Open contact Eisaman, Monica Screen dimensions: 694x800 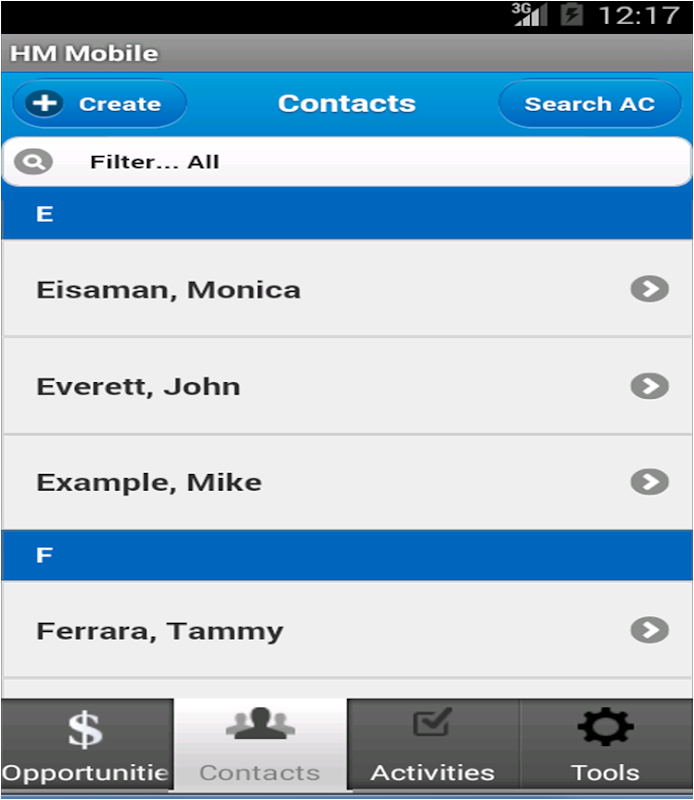347,289
